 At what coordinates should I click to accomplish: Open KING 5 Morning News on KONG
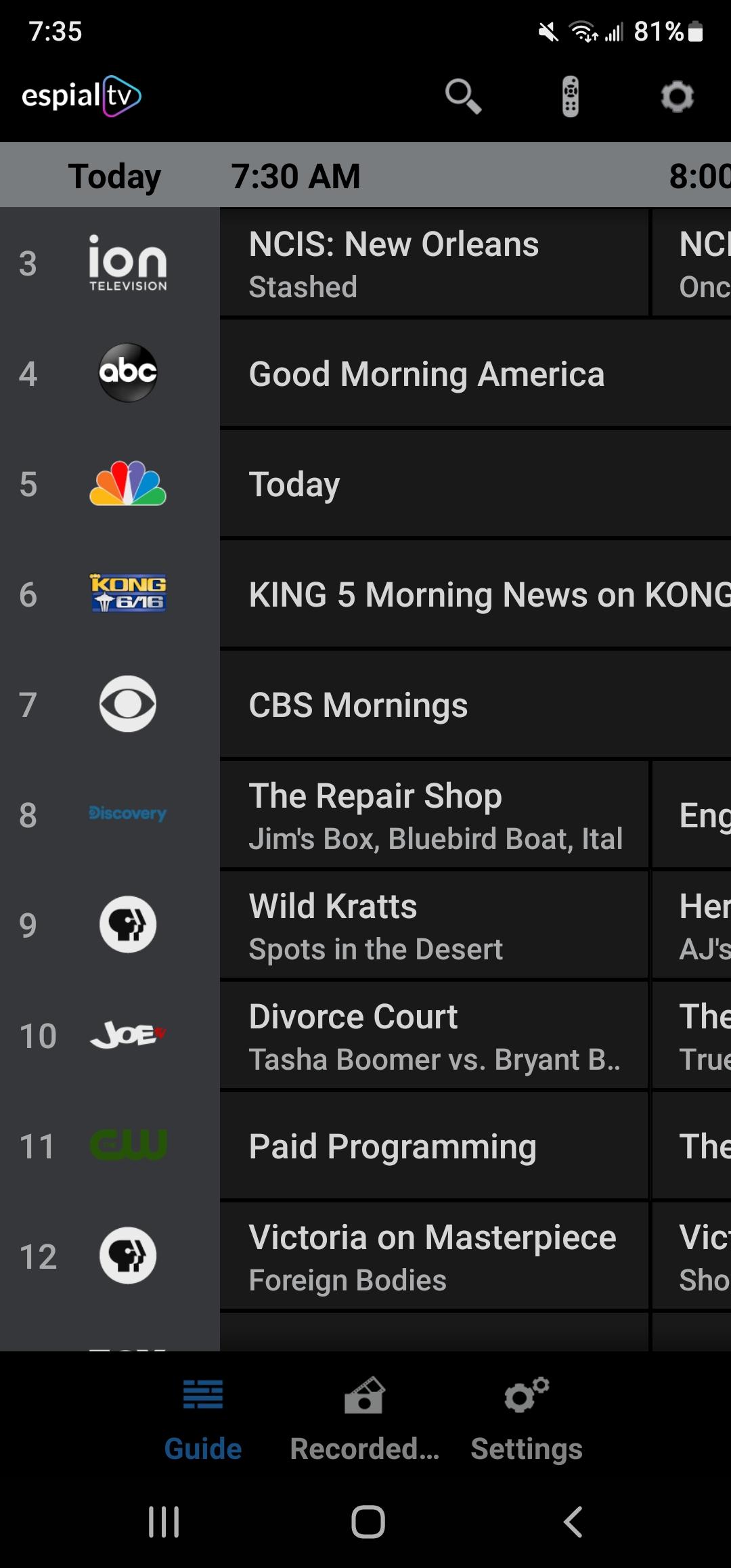click(x=476, y=594)
